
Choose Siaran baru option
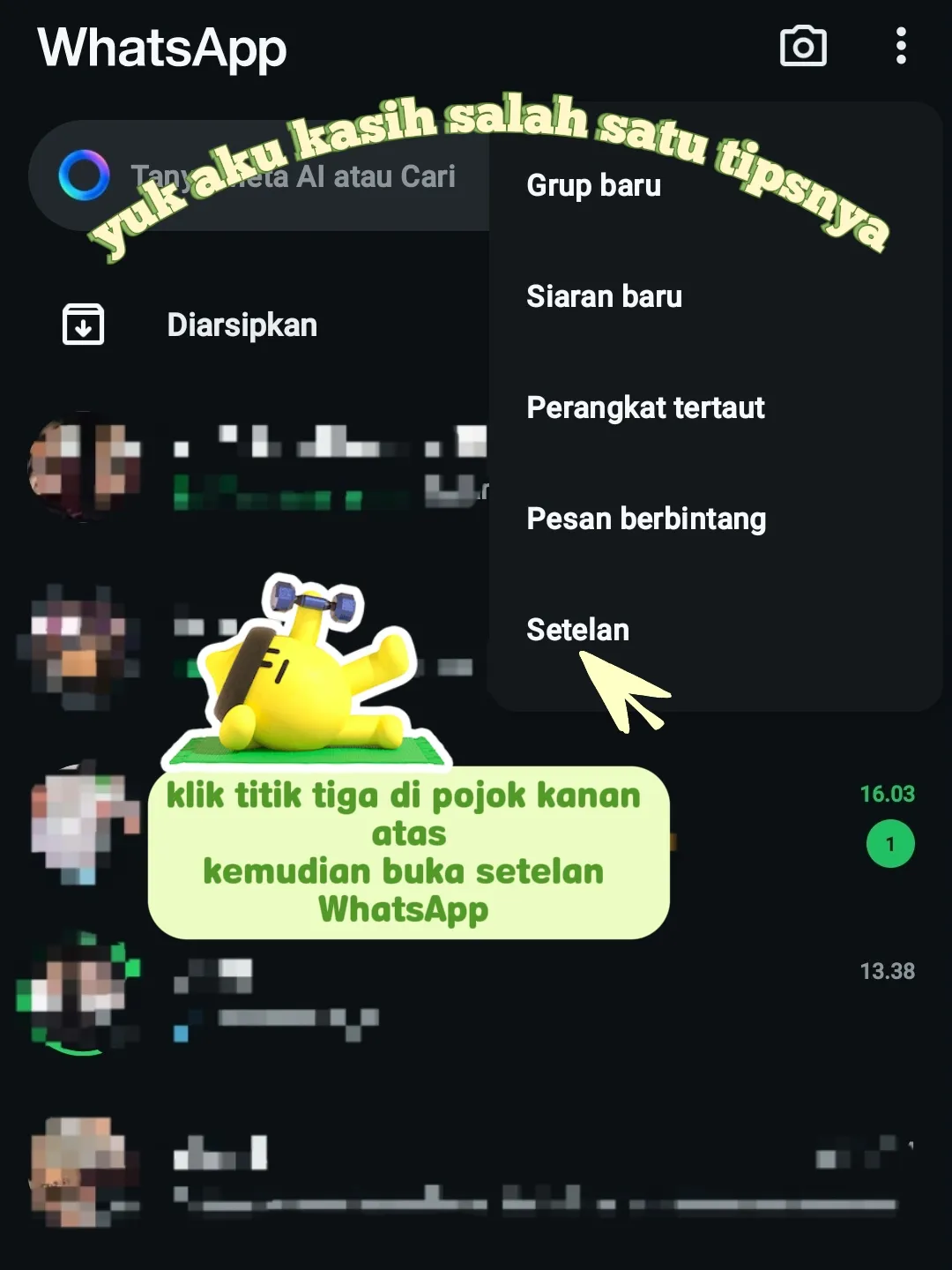click(x=604, y=297)
